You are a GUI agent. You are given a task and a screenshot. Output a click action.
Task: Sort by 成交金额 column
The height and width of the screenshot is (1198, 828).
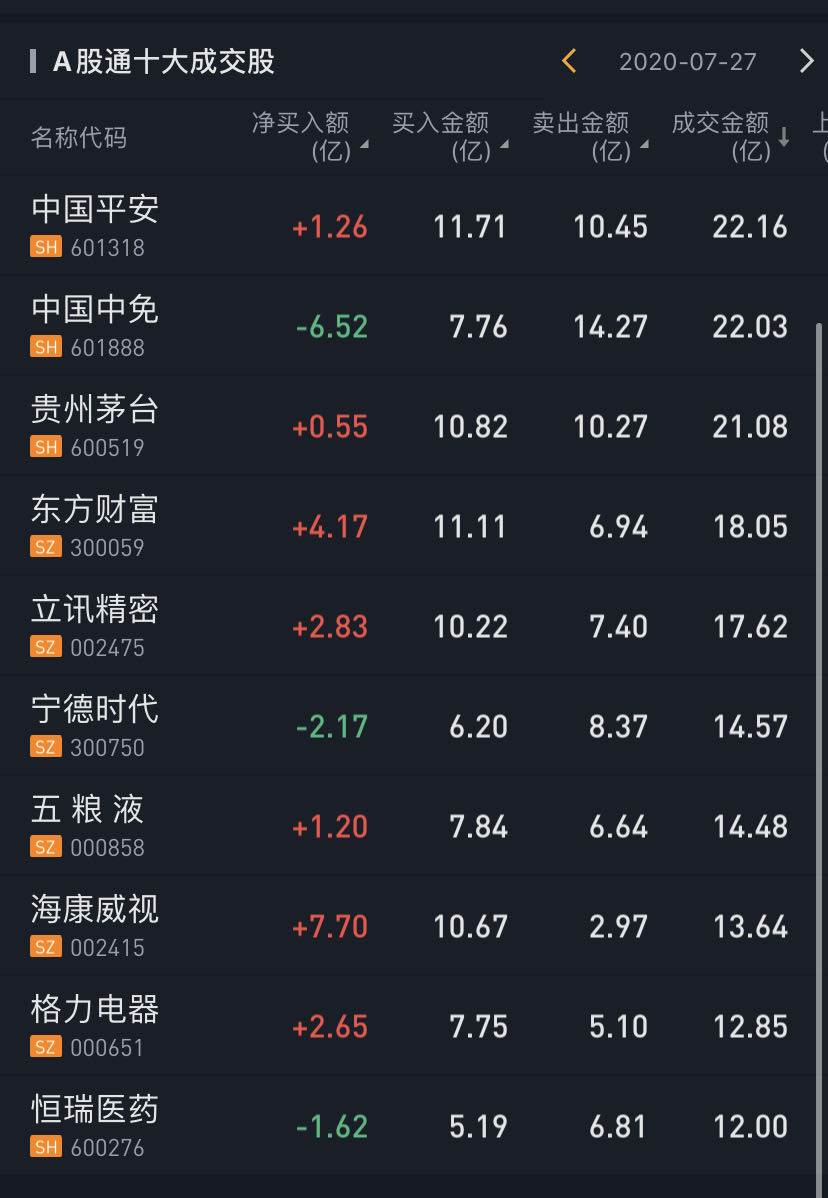pyautogui.click(x=728, y=137)
